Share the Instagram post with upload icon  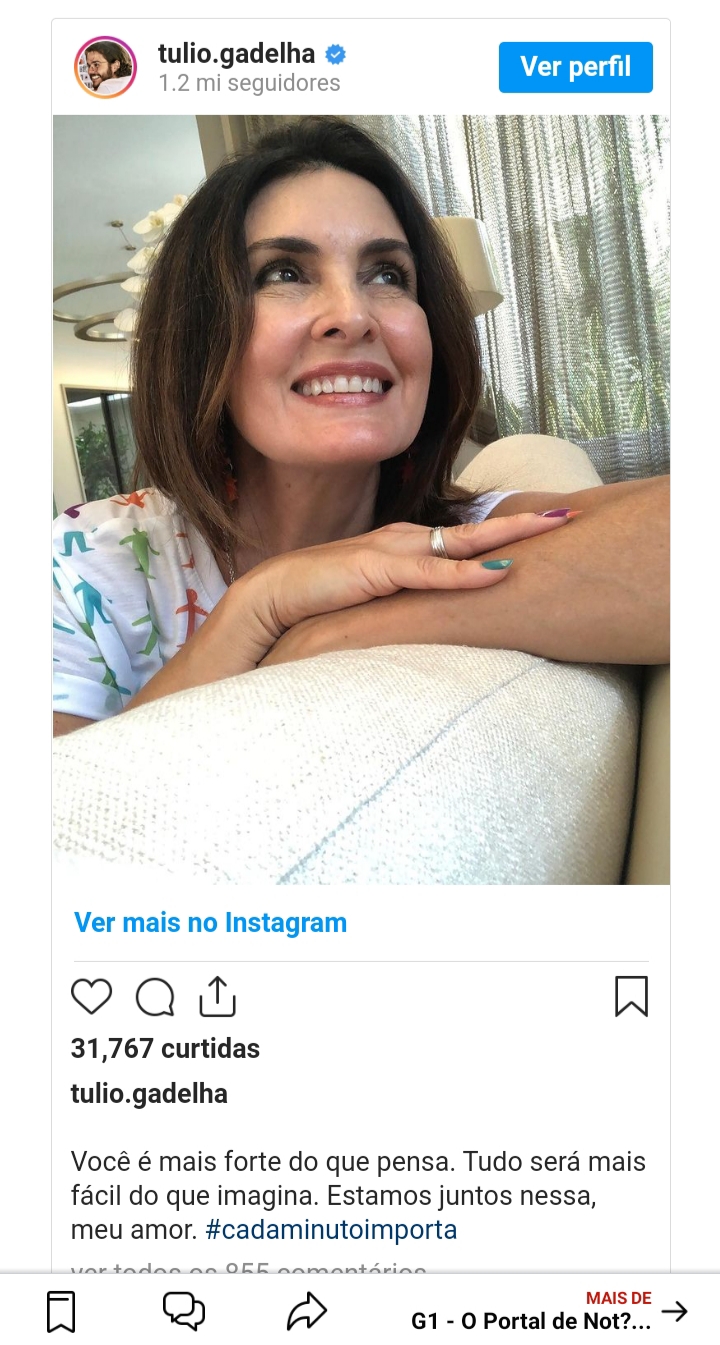pyautogui.click(x=217, y=997)
